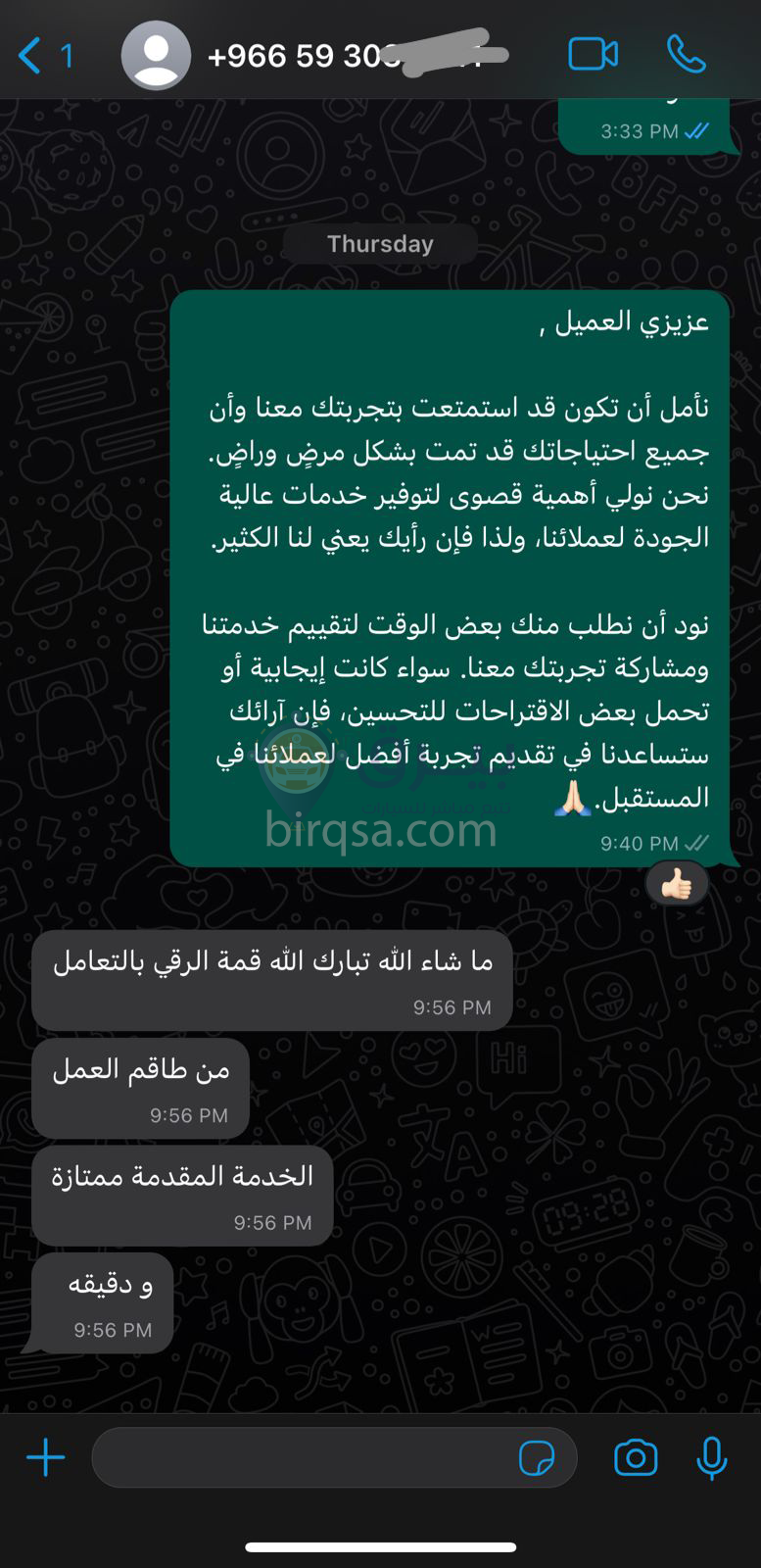The image size is (761, 1568).
Task: Start a video call
Action: tap(593, 54)
